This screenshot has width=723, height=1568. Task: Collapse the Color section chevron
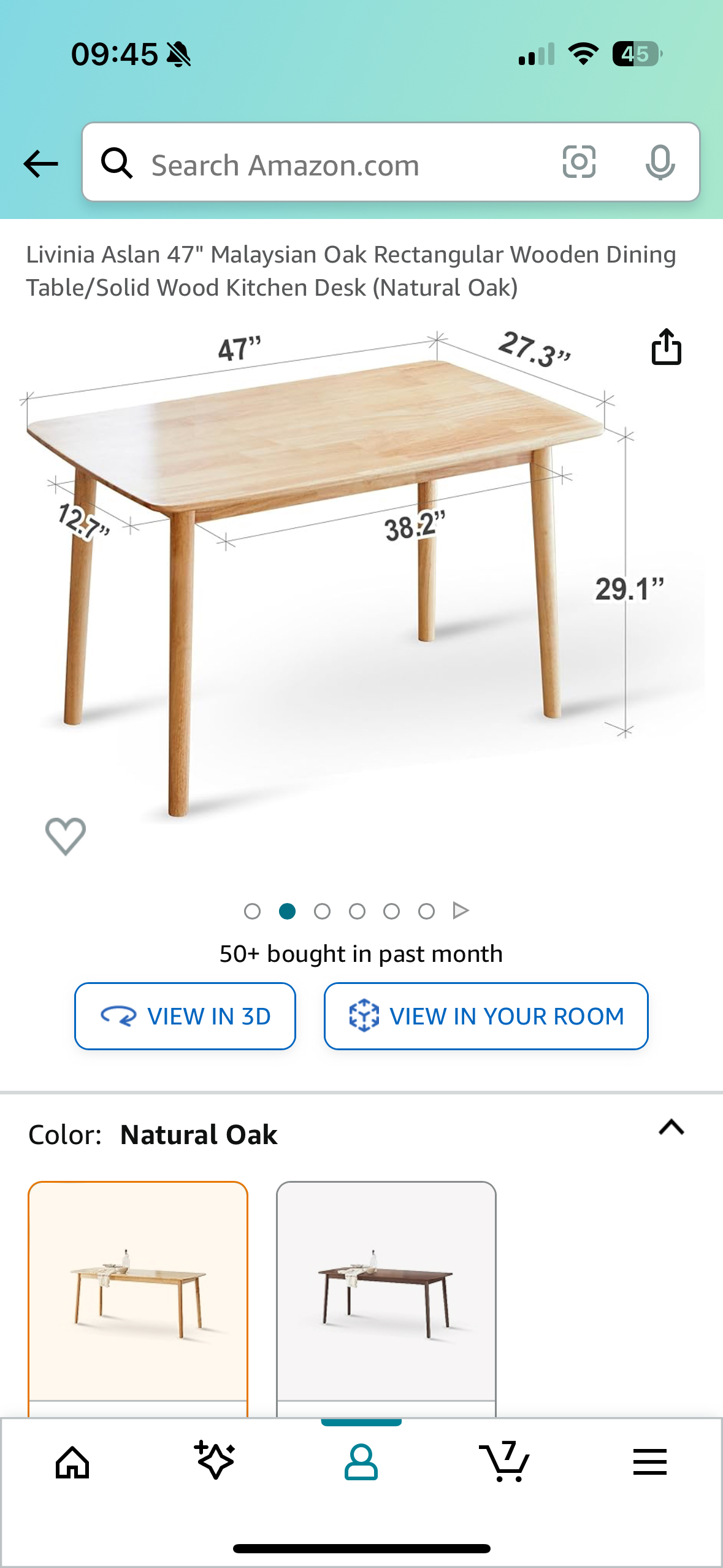pyautogui.click(x=671, y=1128)
